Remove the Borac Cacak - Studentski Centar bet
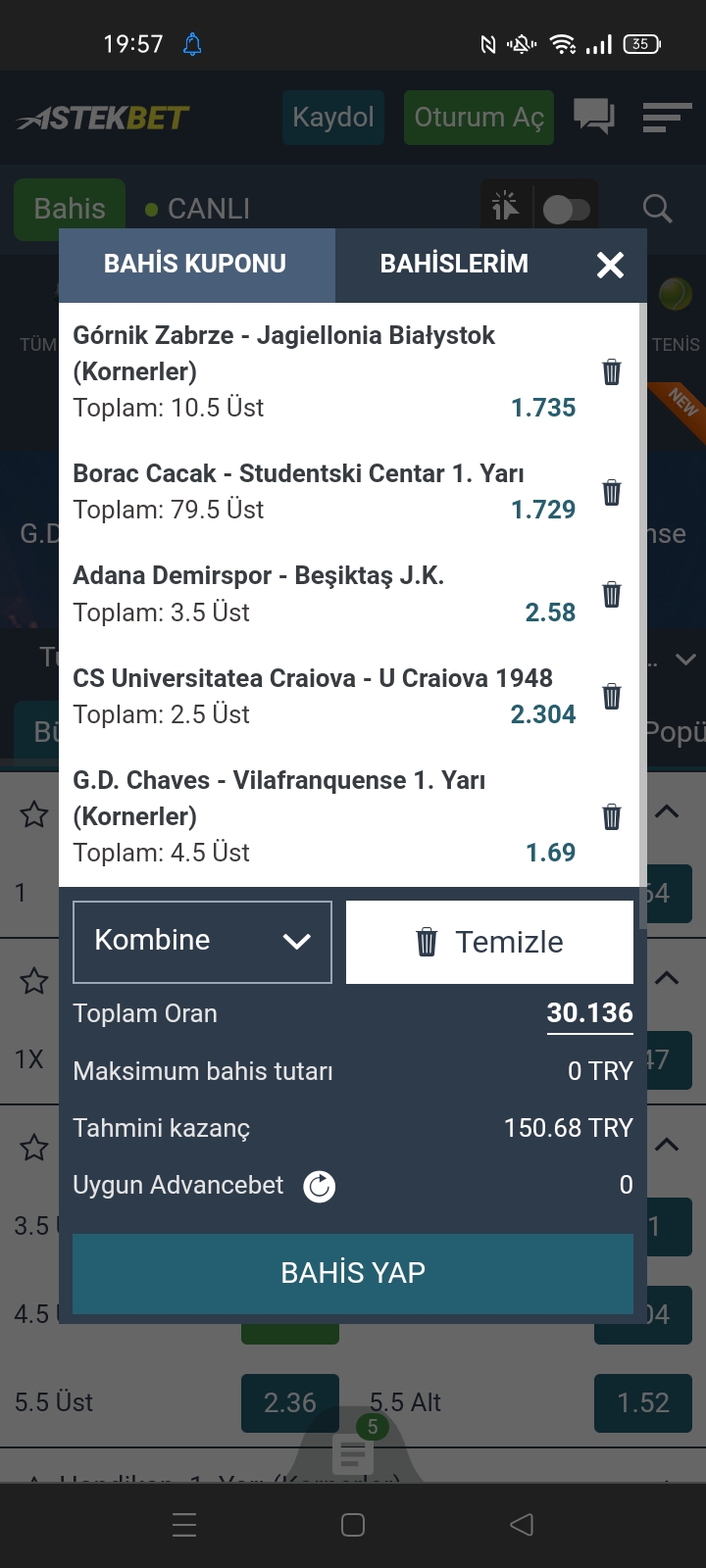Image resolution: width=706 pixels, height=1568 pixels. coord(612,492)
